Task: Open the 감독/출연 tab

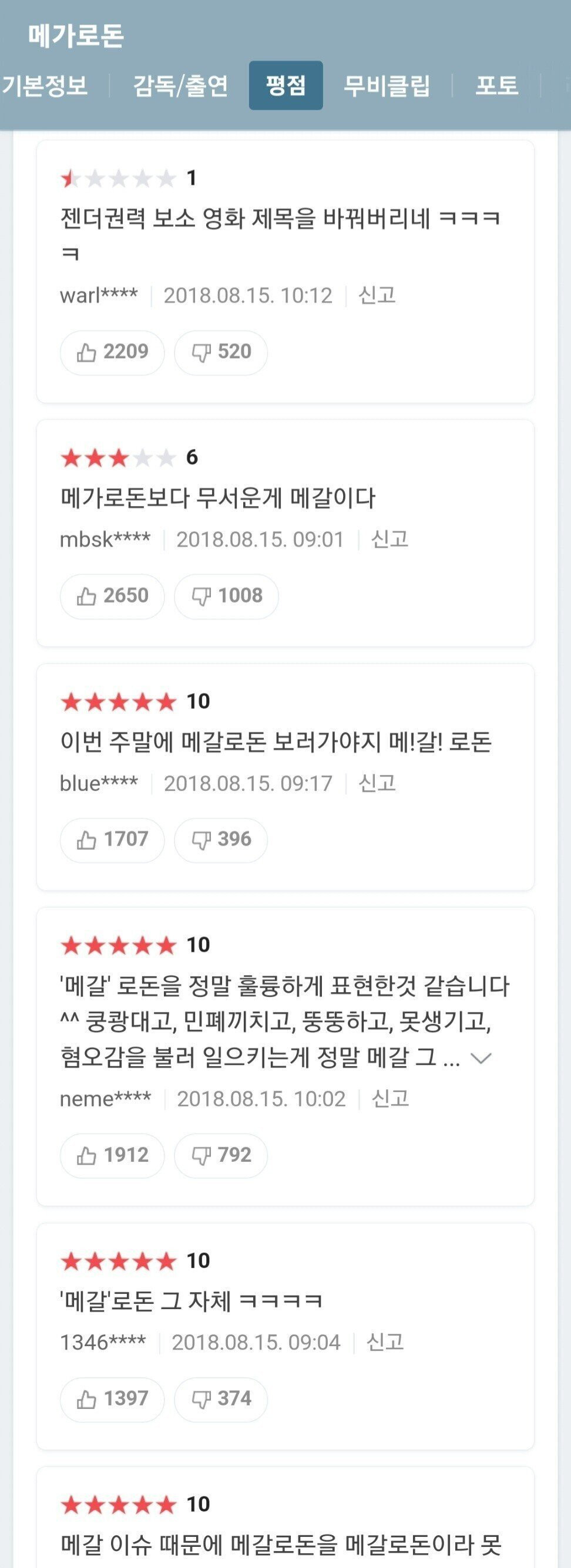Action: pyautogui.click(x=180, y=85)
